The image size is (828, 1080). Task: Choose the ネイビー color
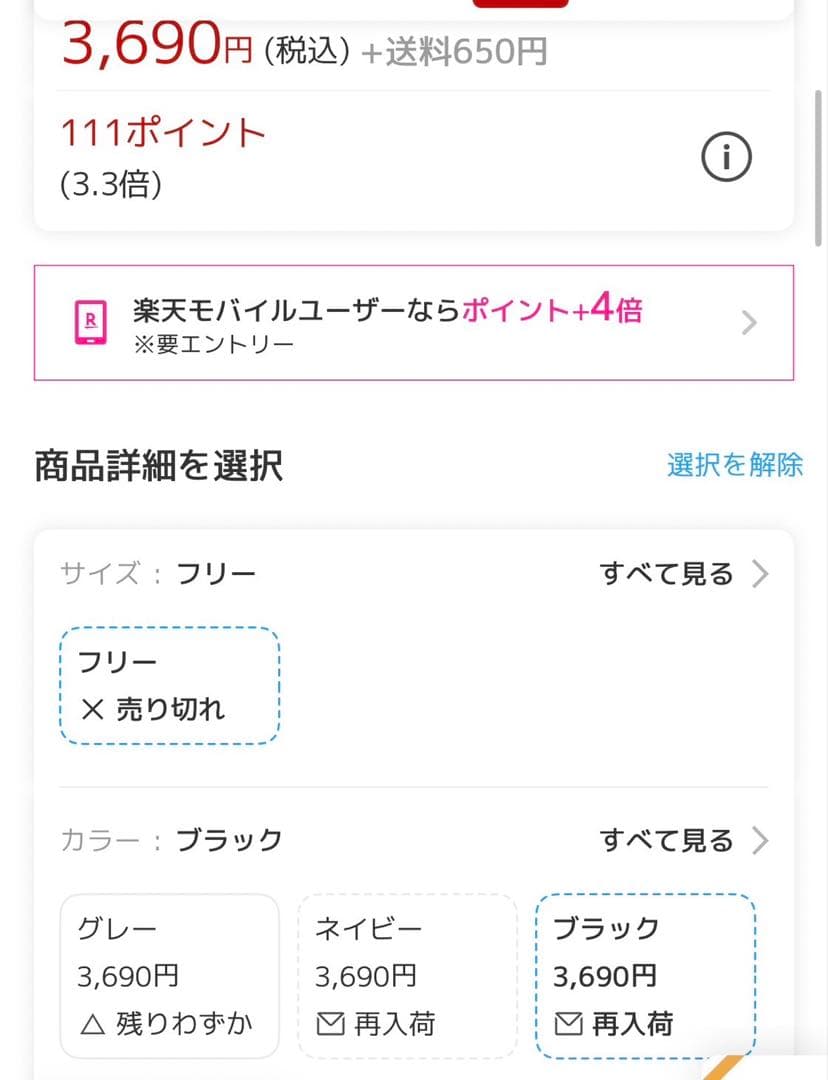[407, 976]
